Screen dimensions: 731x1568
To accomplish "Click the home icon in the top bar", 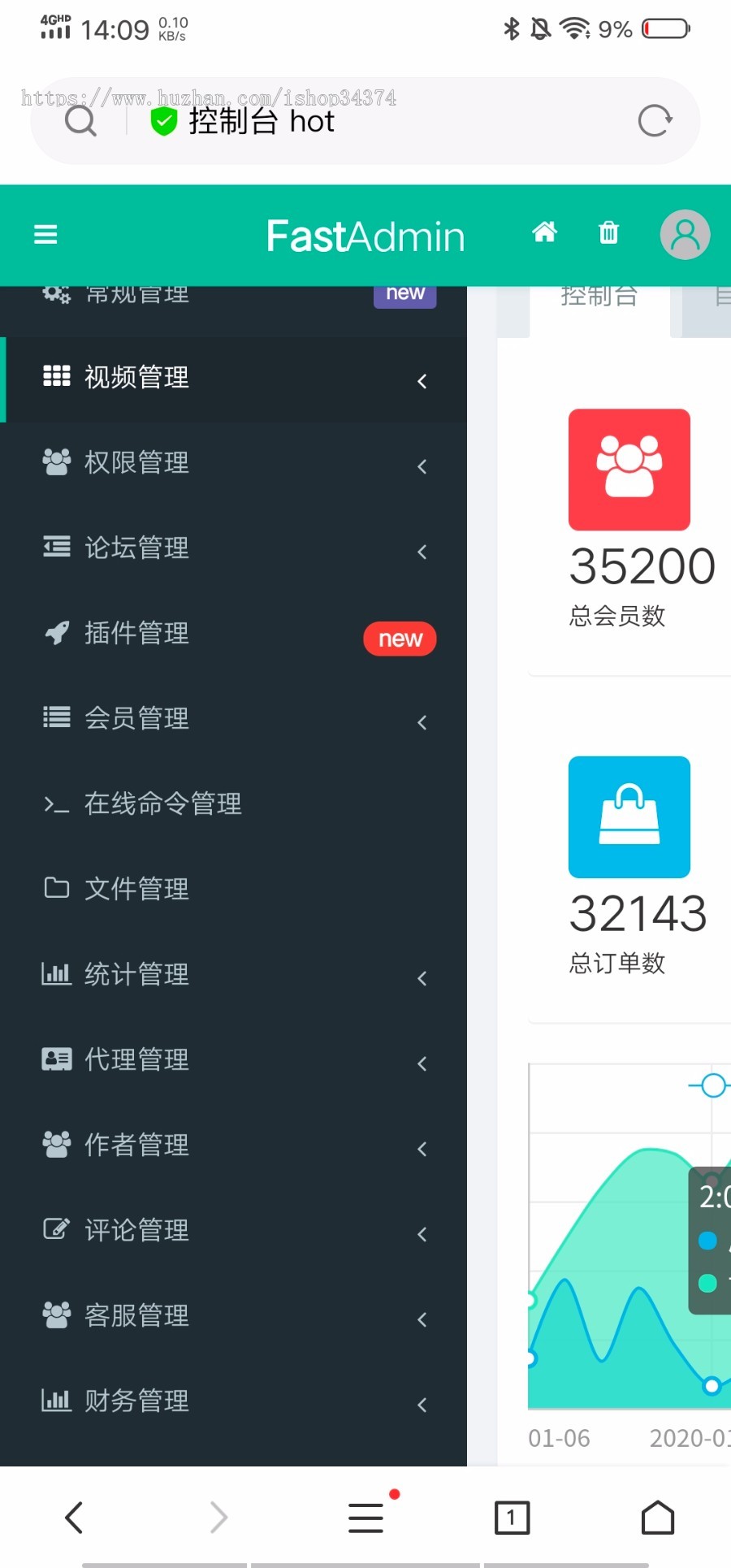I will (545, 233).
